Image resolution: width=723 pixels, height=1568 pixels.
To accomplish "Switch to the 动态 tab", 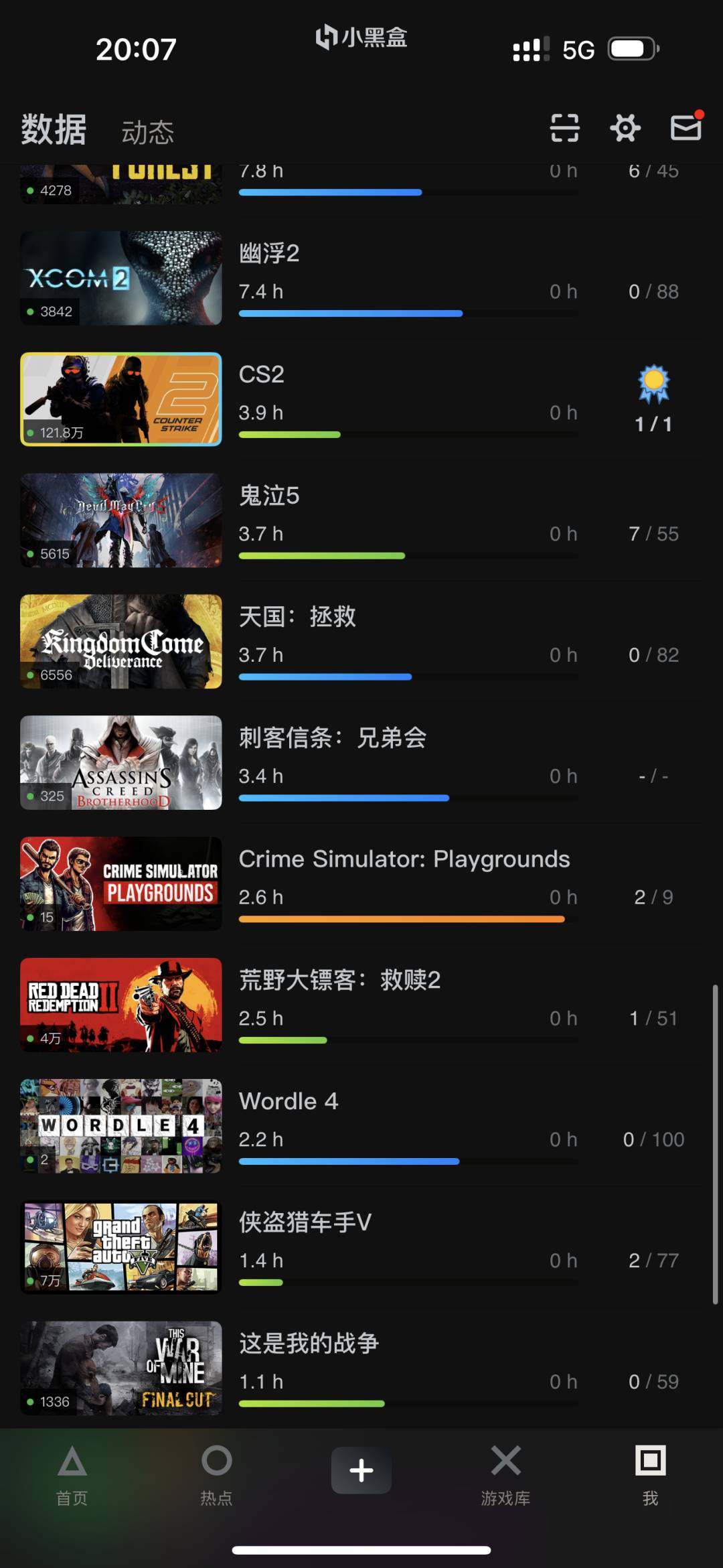I will [147, 132].
